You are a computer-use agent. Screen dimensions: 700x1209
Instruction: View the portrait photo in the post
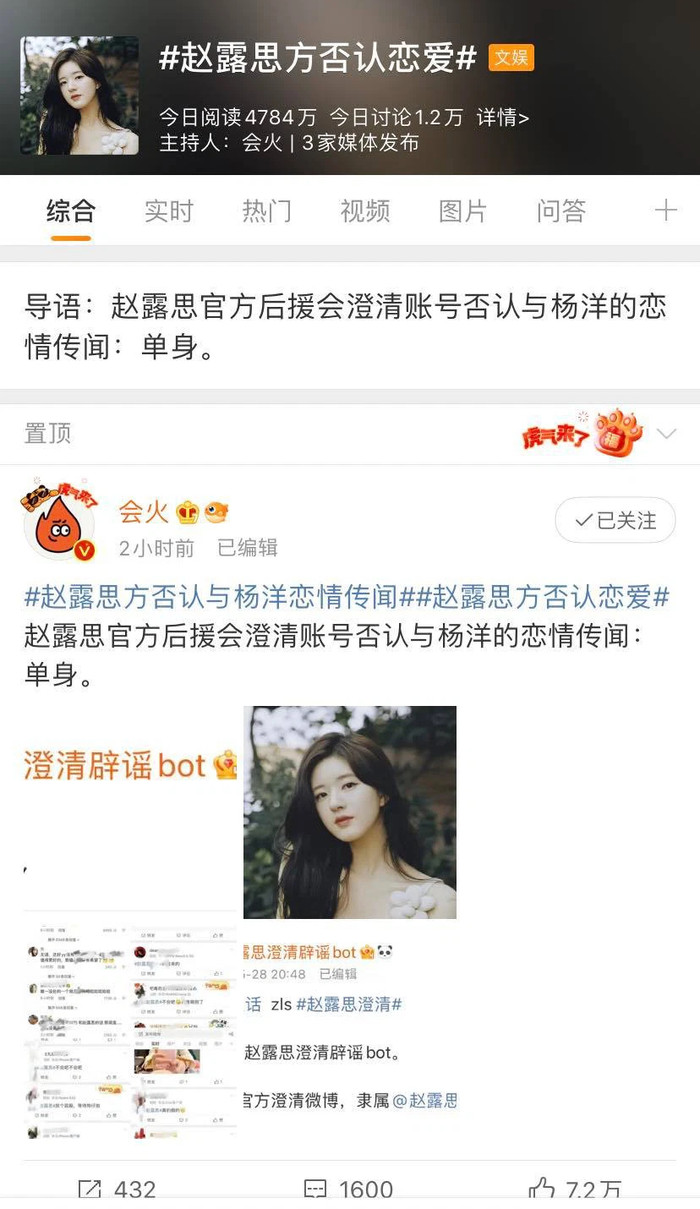[350, 812]
